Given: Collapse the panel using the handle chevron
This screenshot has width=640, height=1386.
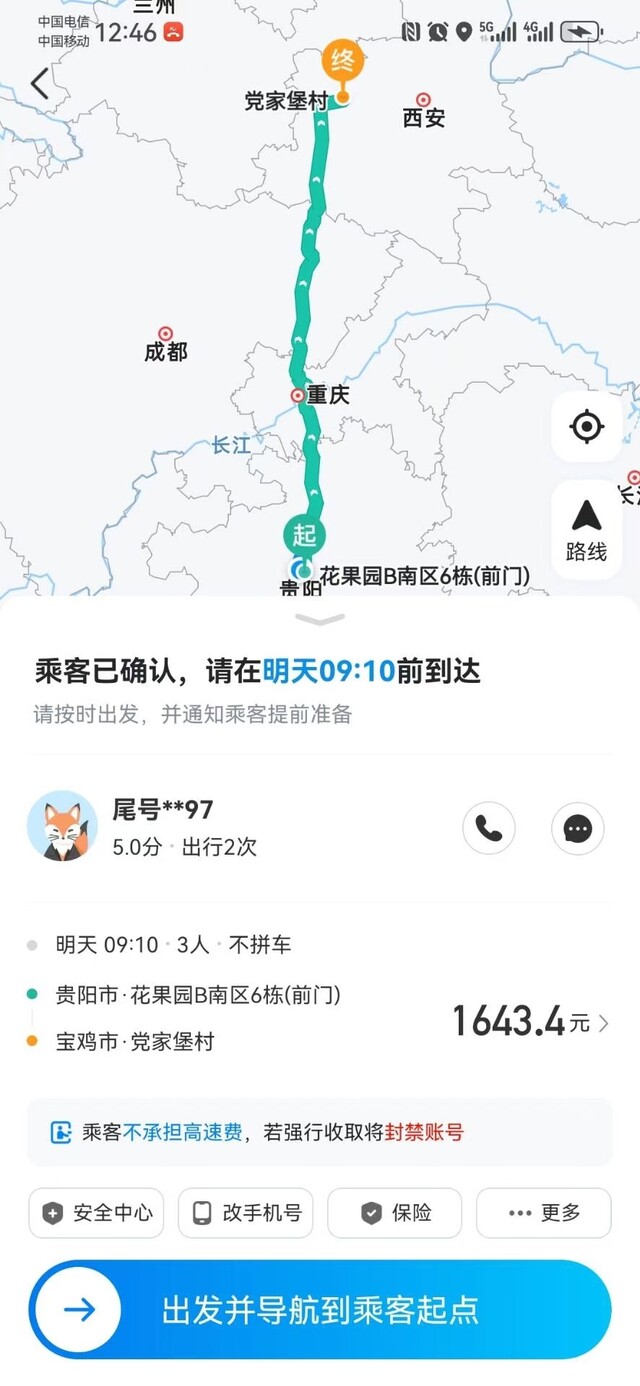Looking at the screenshot, I should 320,620.
